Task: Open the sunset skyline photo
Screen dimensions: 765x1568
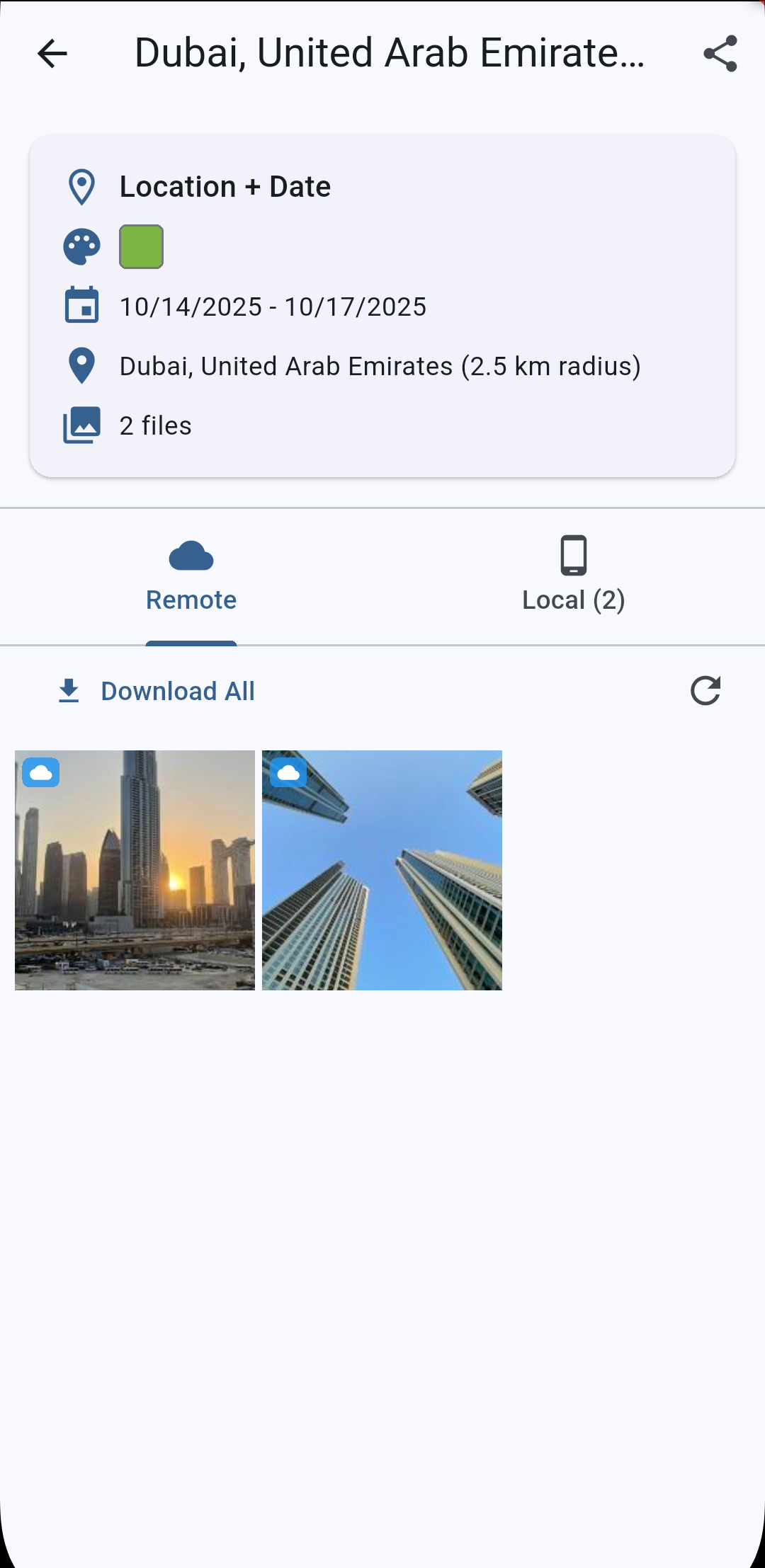Action: click(135, 870)
